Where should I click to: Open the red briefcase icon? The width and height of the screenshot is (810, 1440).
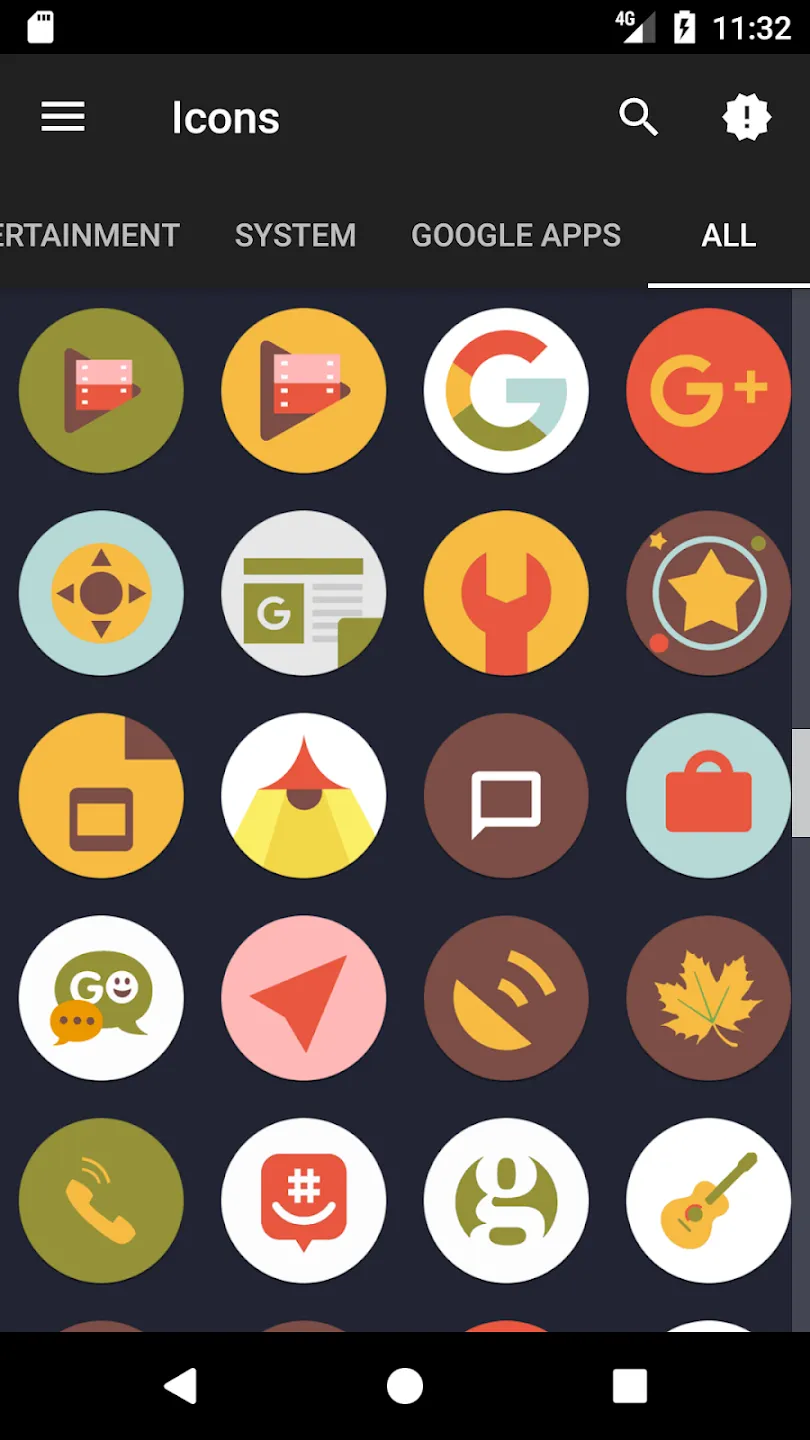[708, 795]
